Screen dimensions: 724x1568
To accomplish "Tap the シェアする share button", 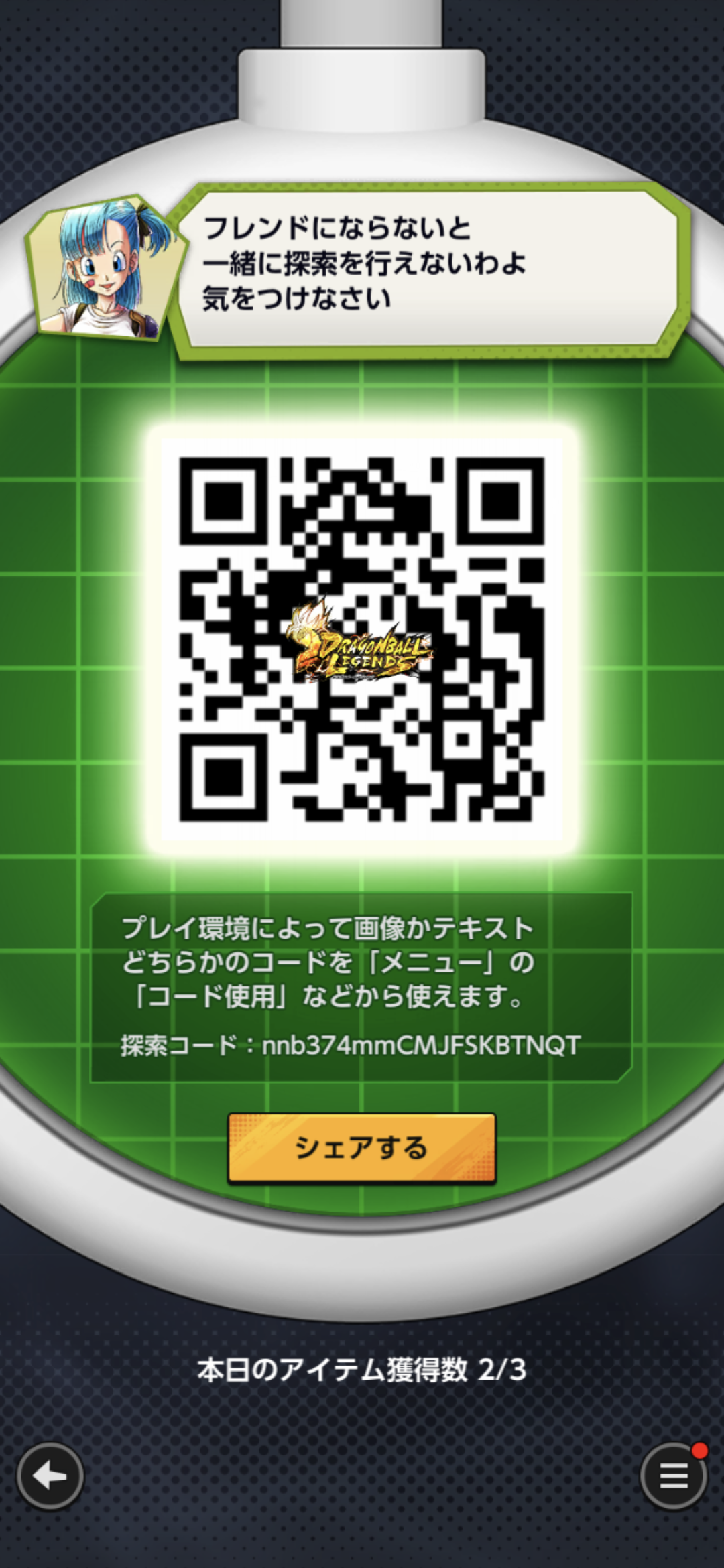I will point(362,1148).
